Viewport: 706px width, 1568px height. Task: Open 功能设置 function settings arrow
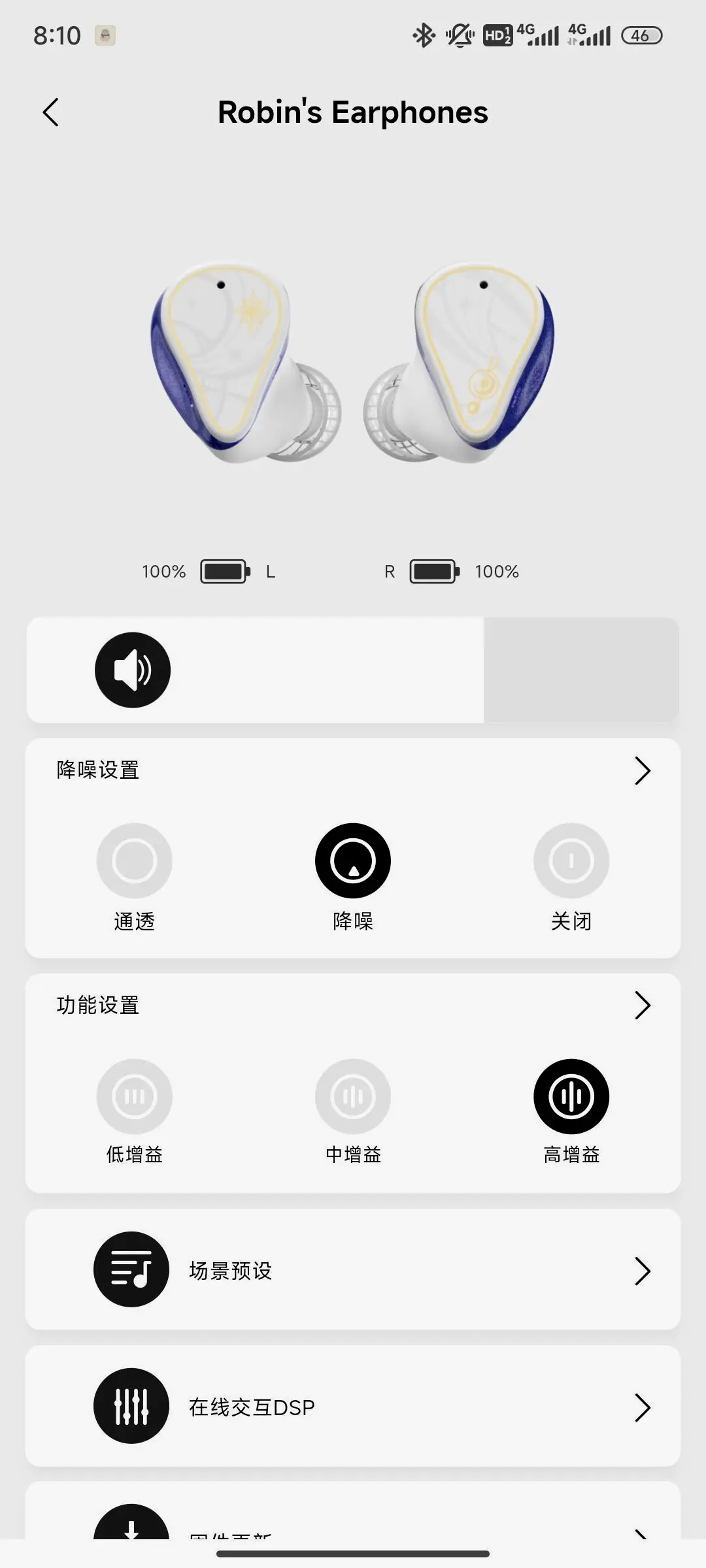[x=642, y=1005]
